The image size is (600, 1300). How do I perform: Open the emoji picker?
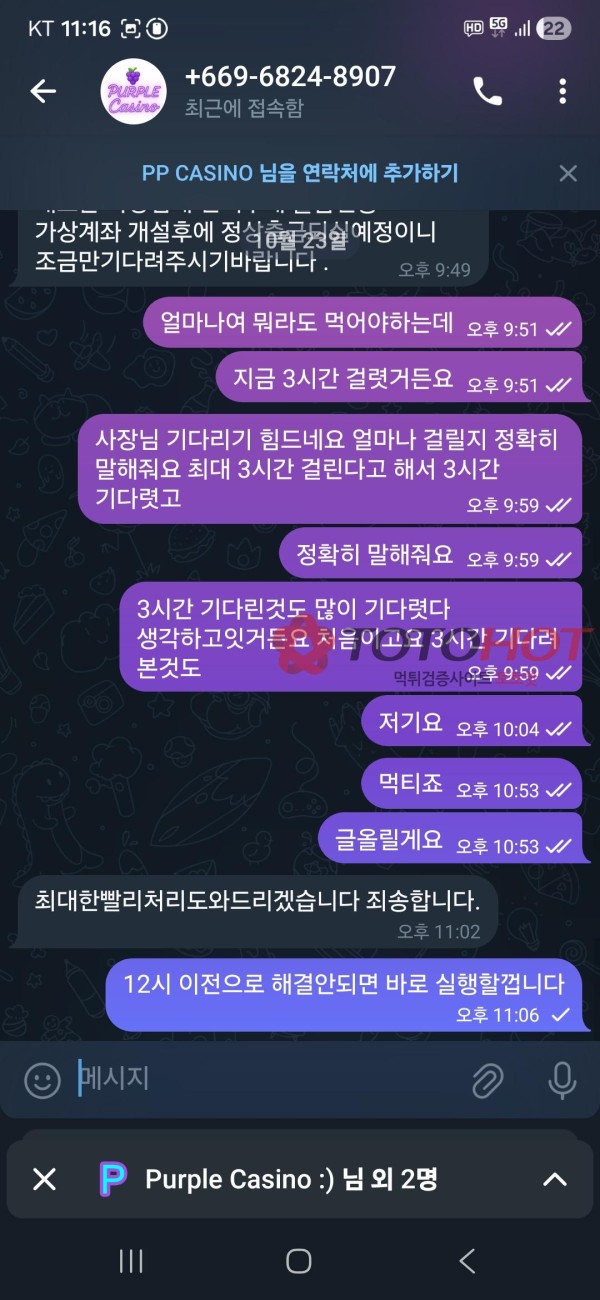coord(42,1080)
